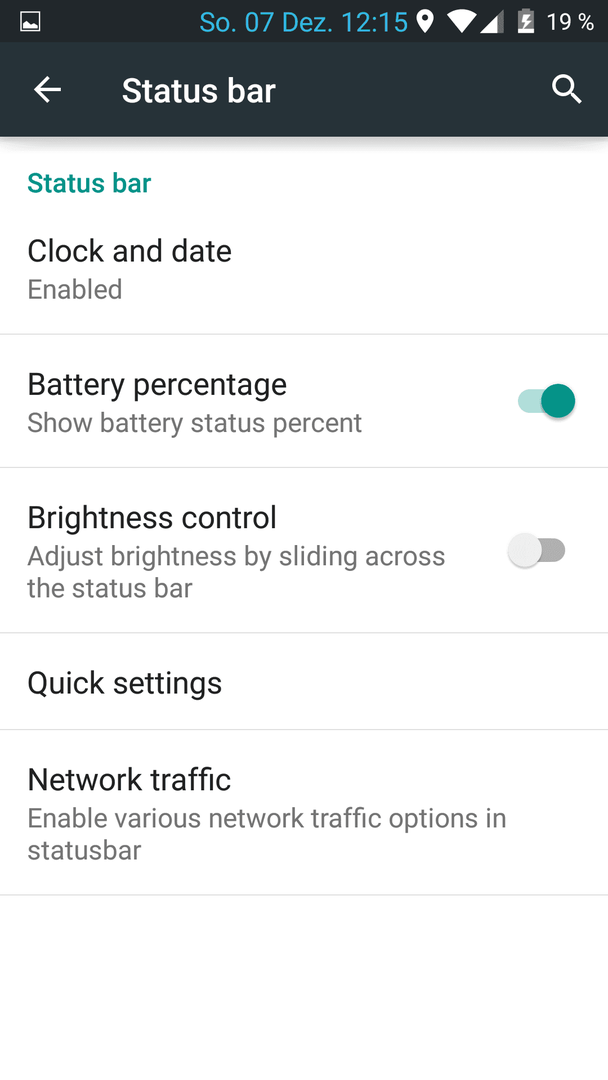The width and height of the screenshot is (608, 1080).
Task: Go back using the arrow icon
Action: (48, 90)
